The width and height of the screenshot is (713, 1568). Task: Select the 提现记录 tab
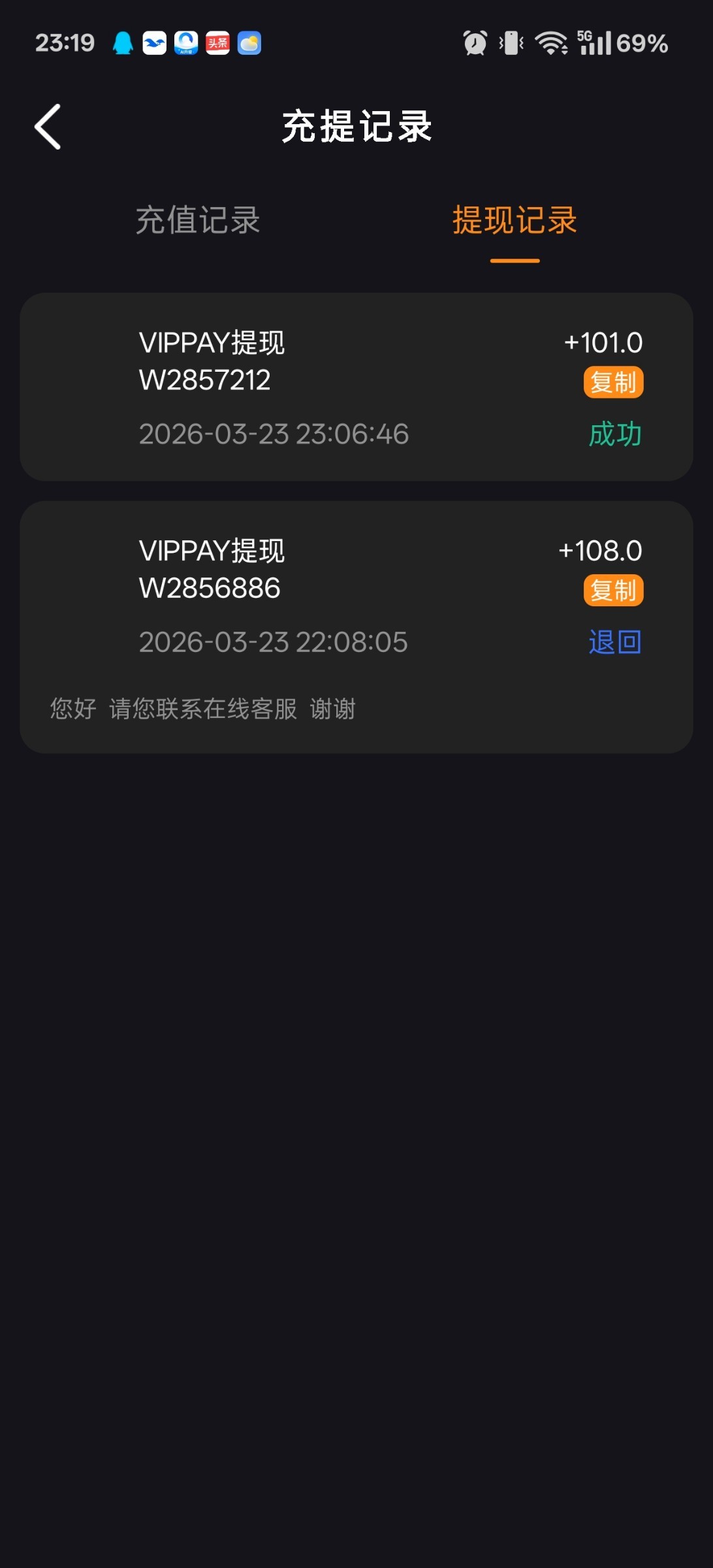tap(515, 220)
